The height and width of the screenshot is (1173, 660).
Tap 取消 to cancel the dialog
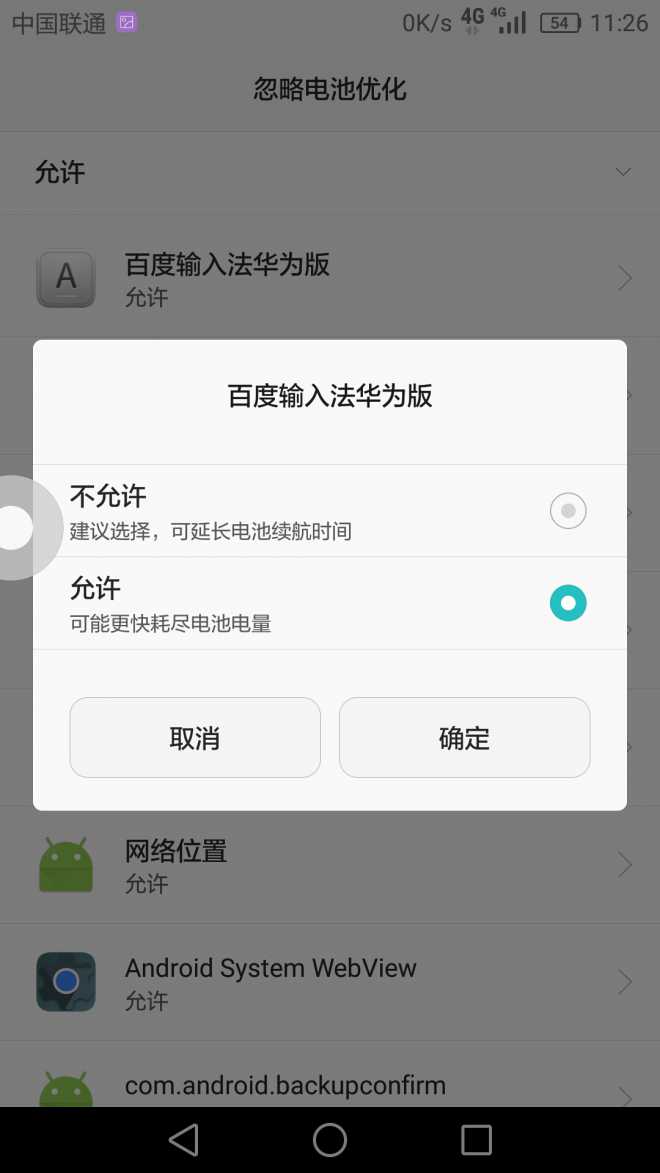click(x=195, y=738)
